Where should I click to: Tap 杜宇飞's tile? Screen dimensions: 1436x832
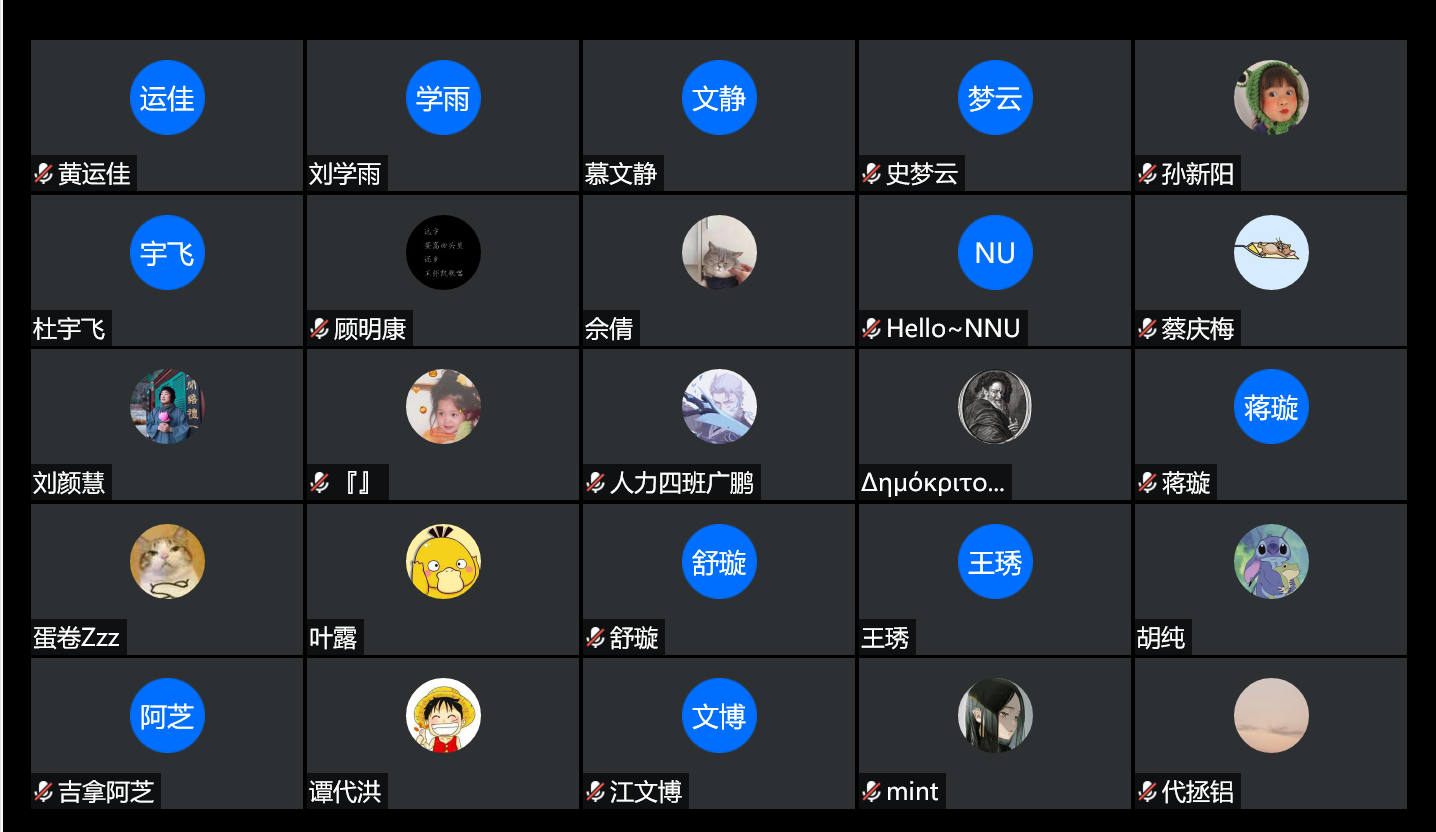click(167, 269)
